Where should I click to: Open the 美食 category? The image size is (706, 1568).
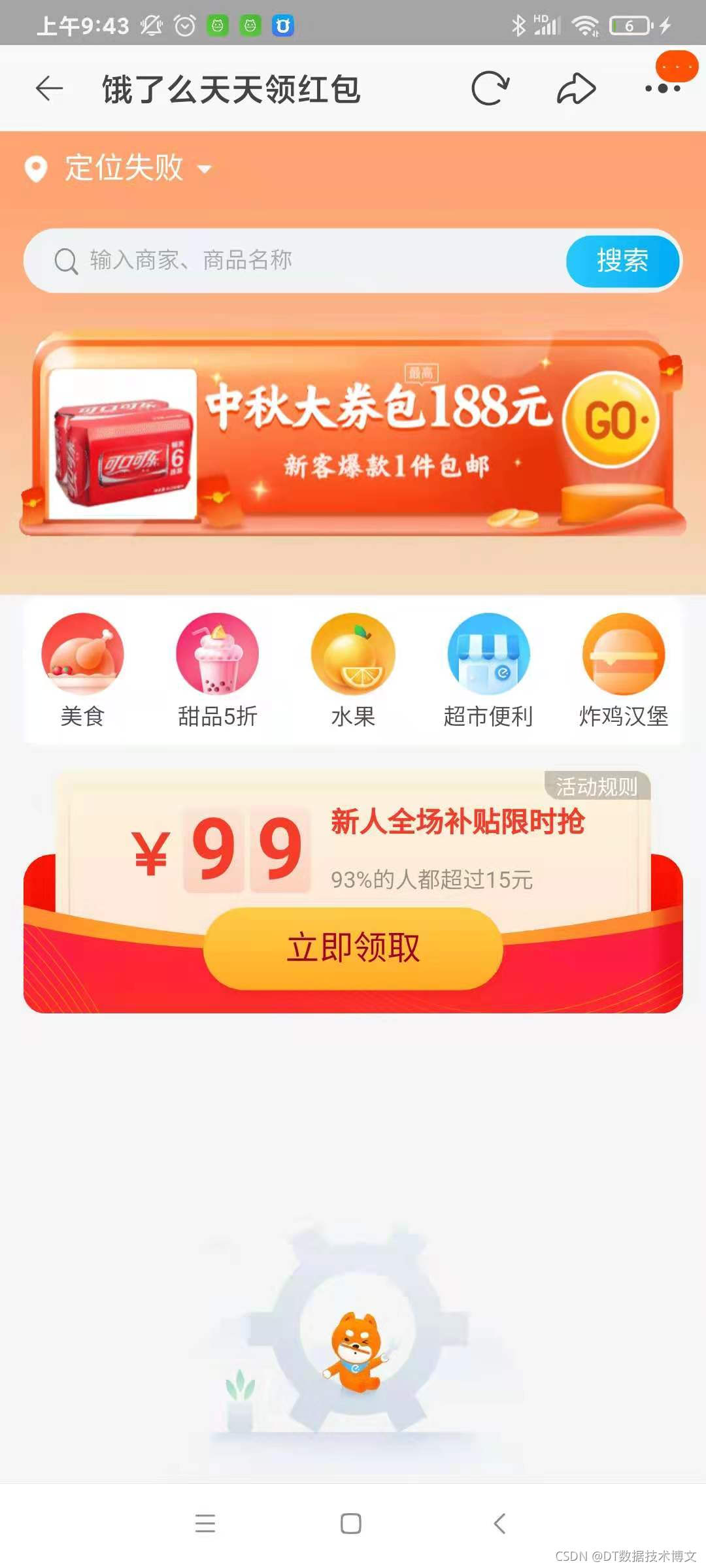(82, 670)
